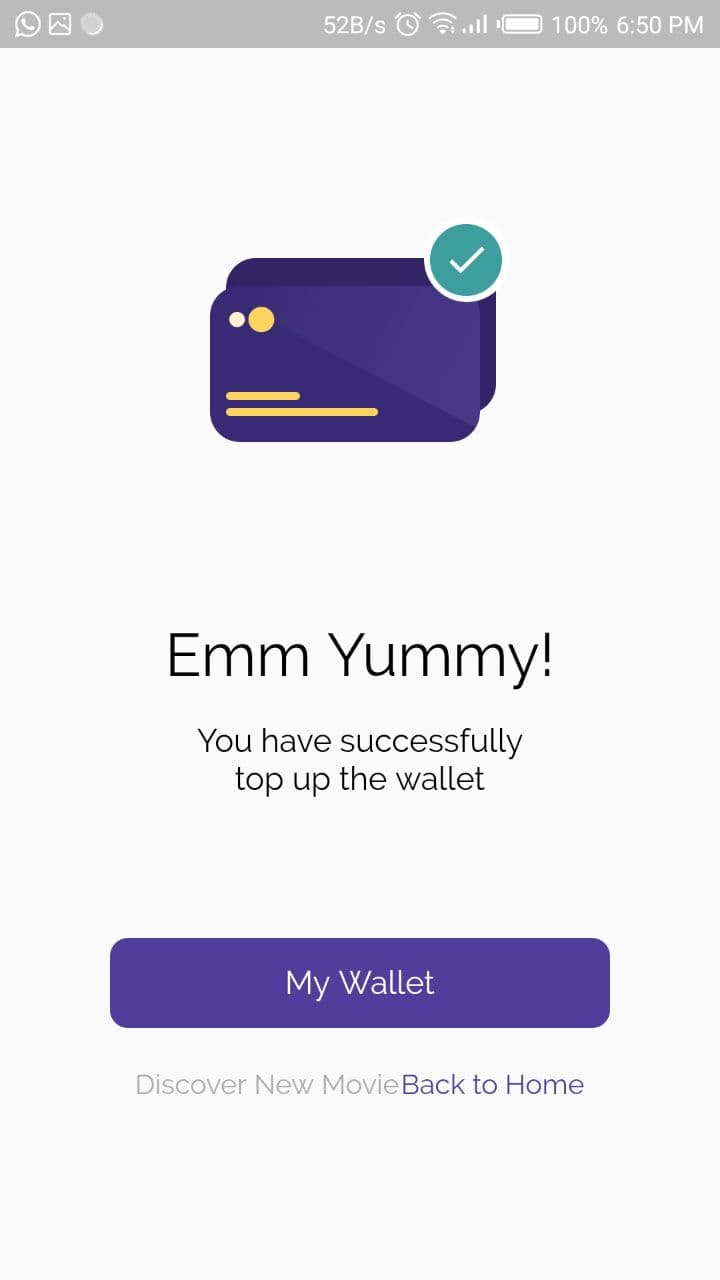The image size is (720, 1280).
Task: Select the 100% battery percentage text
Action: [x=582, y=24]
